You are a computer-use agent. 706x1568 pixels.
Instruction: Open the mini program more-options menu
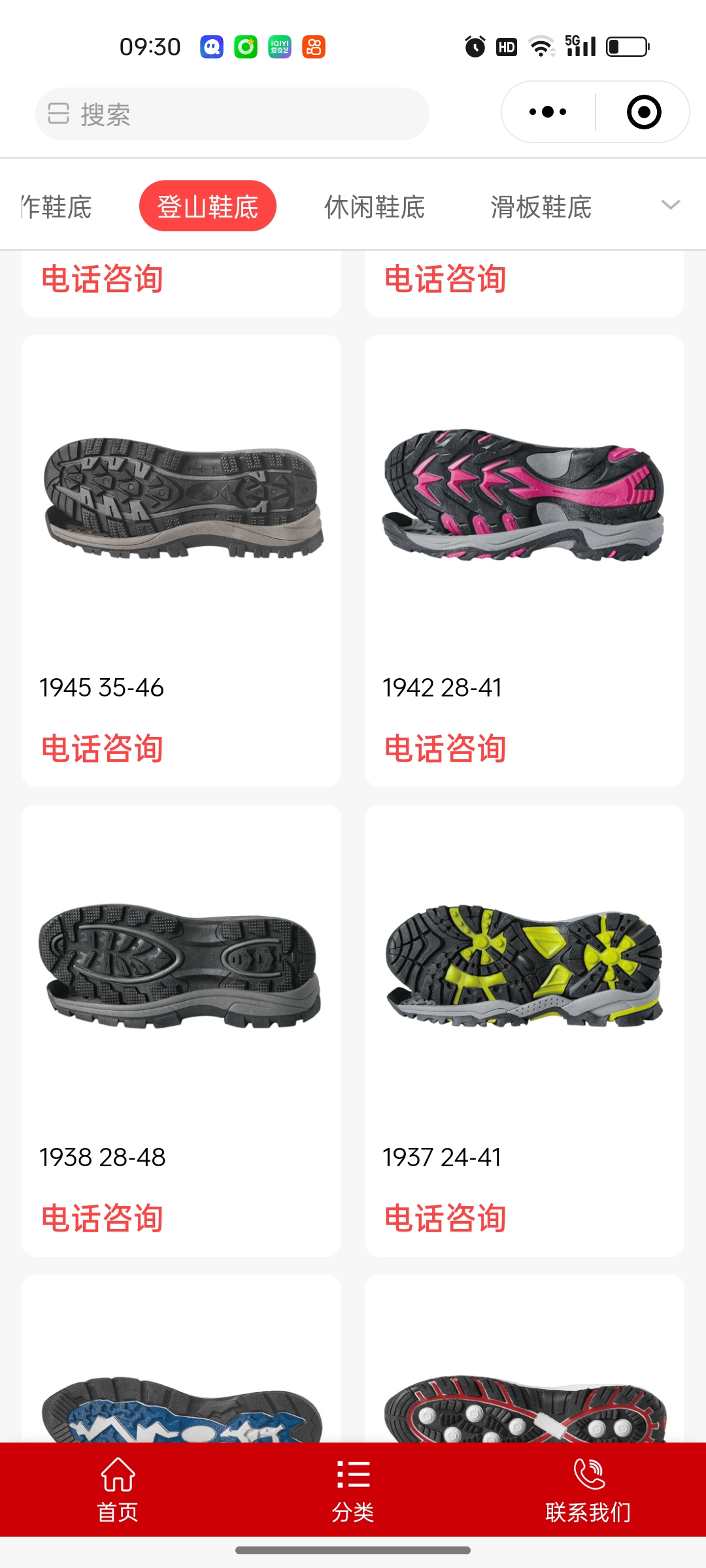point(548,112)
